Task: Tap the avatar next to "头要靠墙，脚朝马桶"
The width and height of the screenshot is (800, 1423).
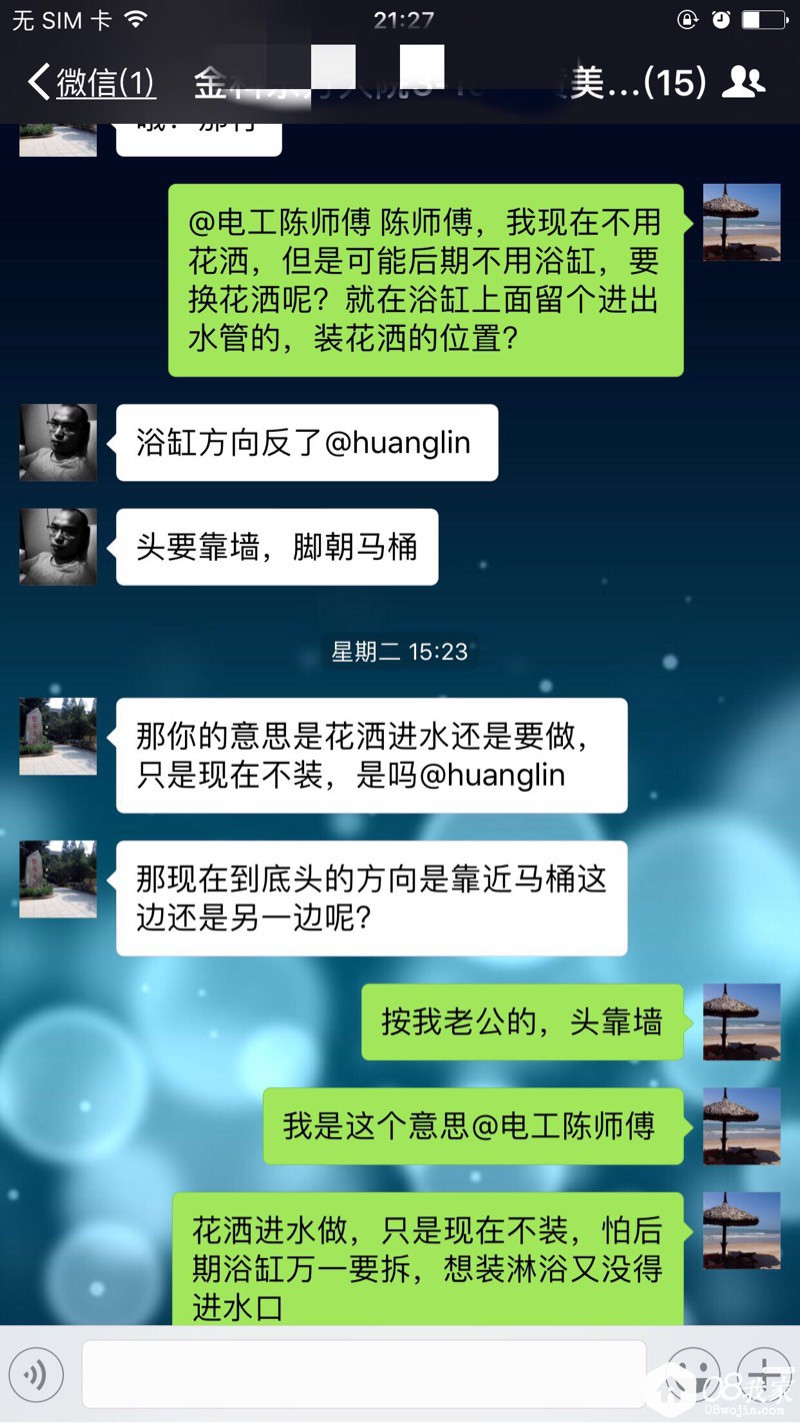Action: [58, 546]
